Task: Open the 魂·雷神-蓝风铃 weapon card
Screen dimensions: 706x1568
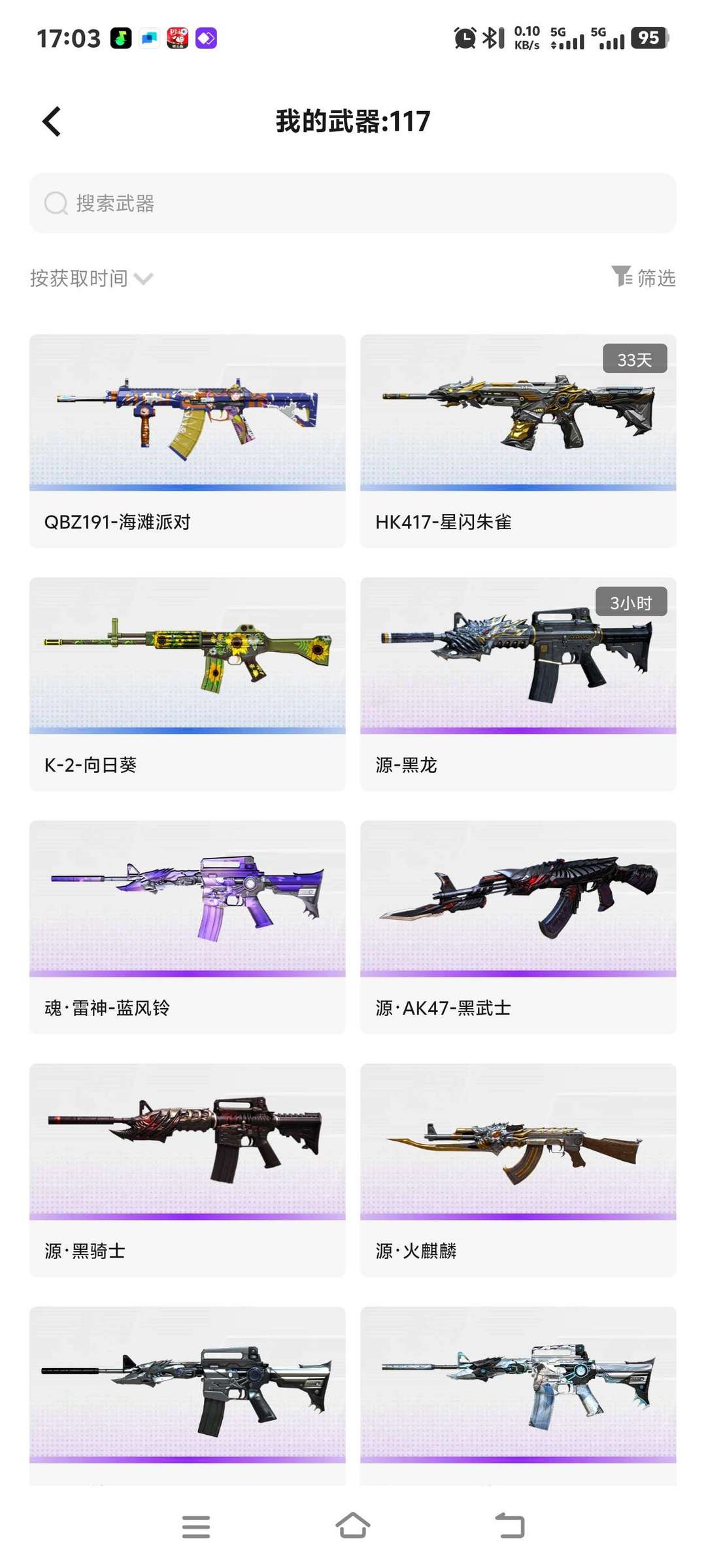Action: (x=188, y=927)
